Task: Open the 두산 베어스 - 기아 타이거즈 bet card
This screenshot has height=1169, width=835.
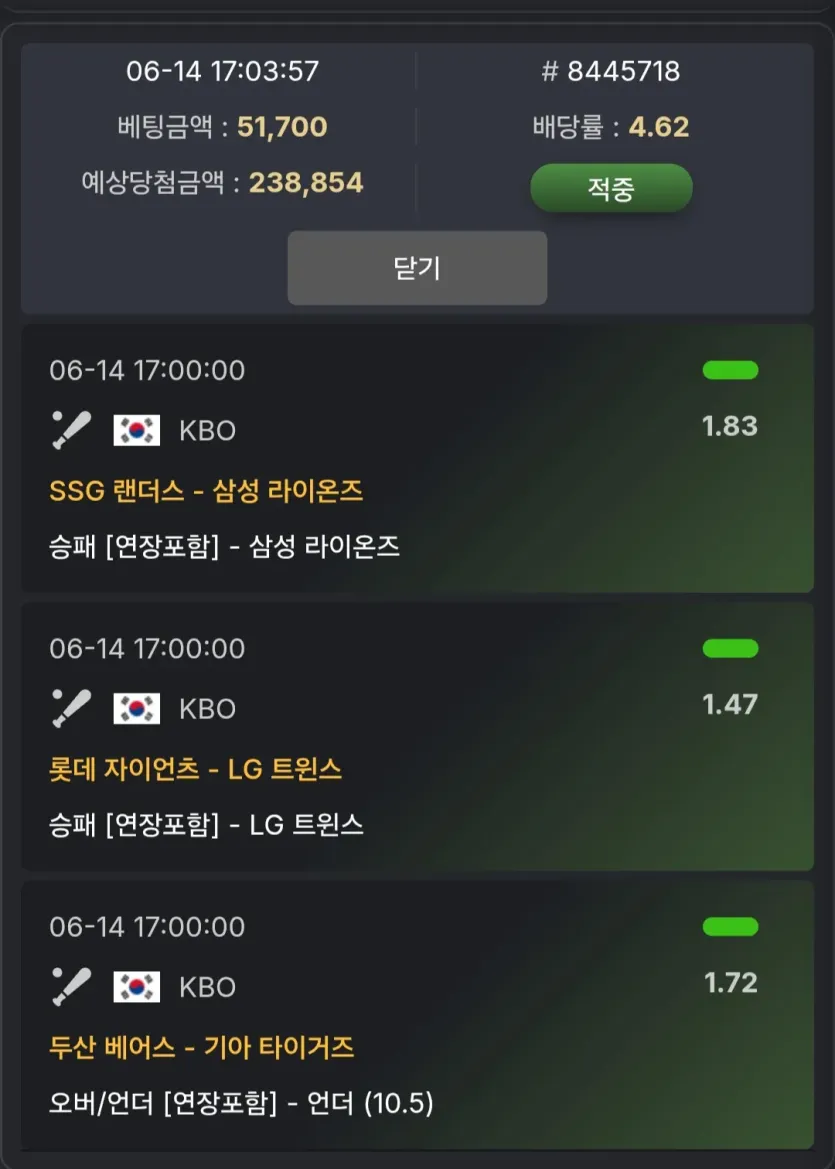Action: coord(417,1015)
